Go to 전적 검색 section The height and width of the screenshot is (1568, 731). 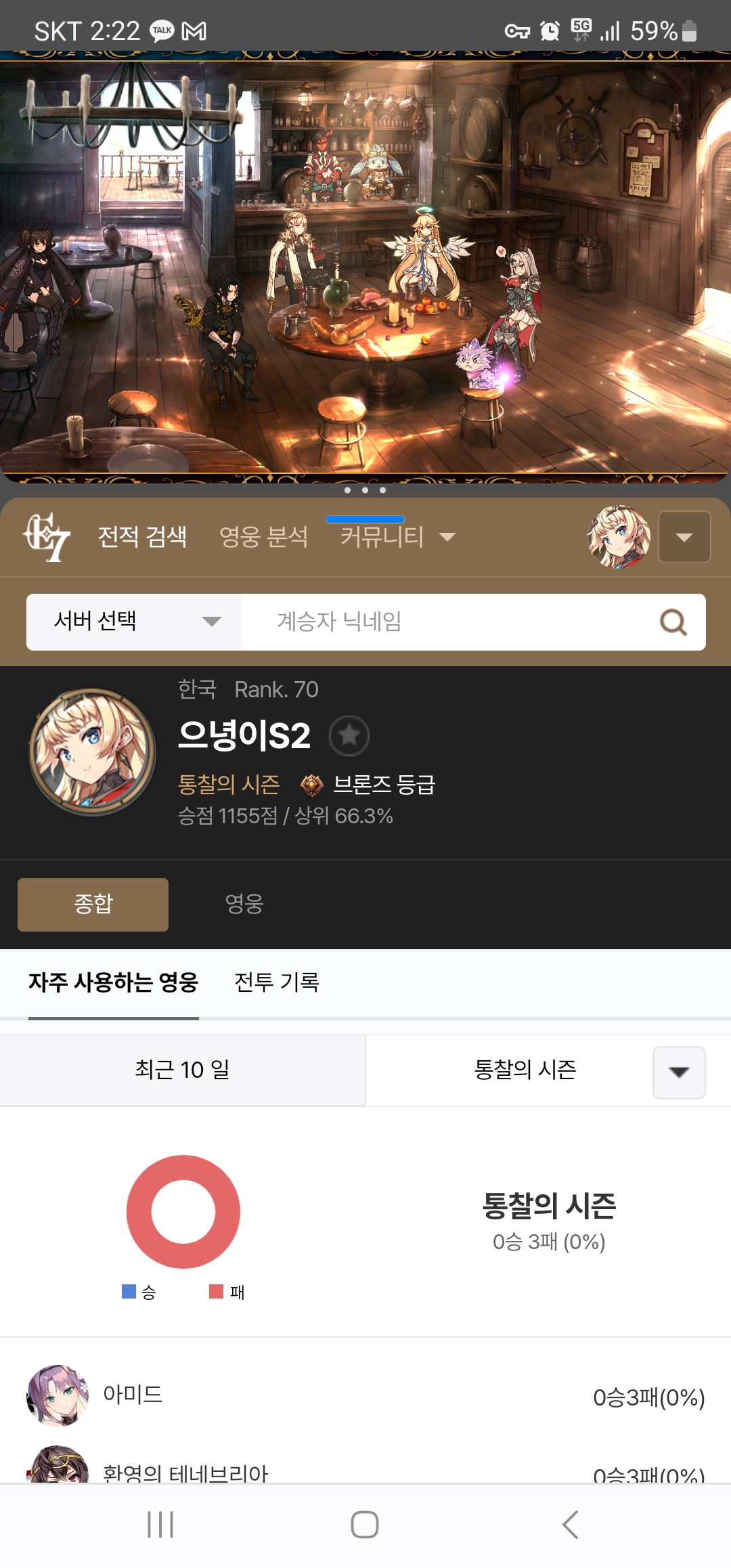pos(142,537)
